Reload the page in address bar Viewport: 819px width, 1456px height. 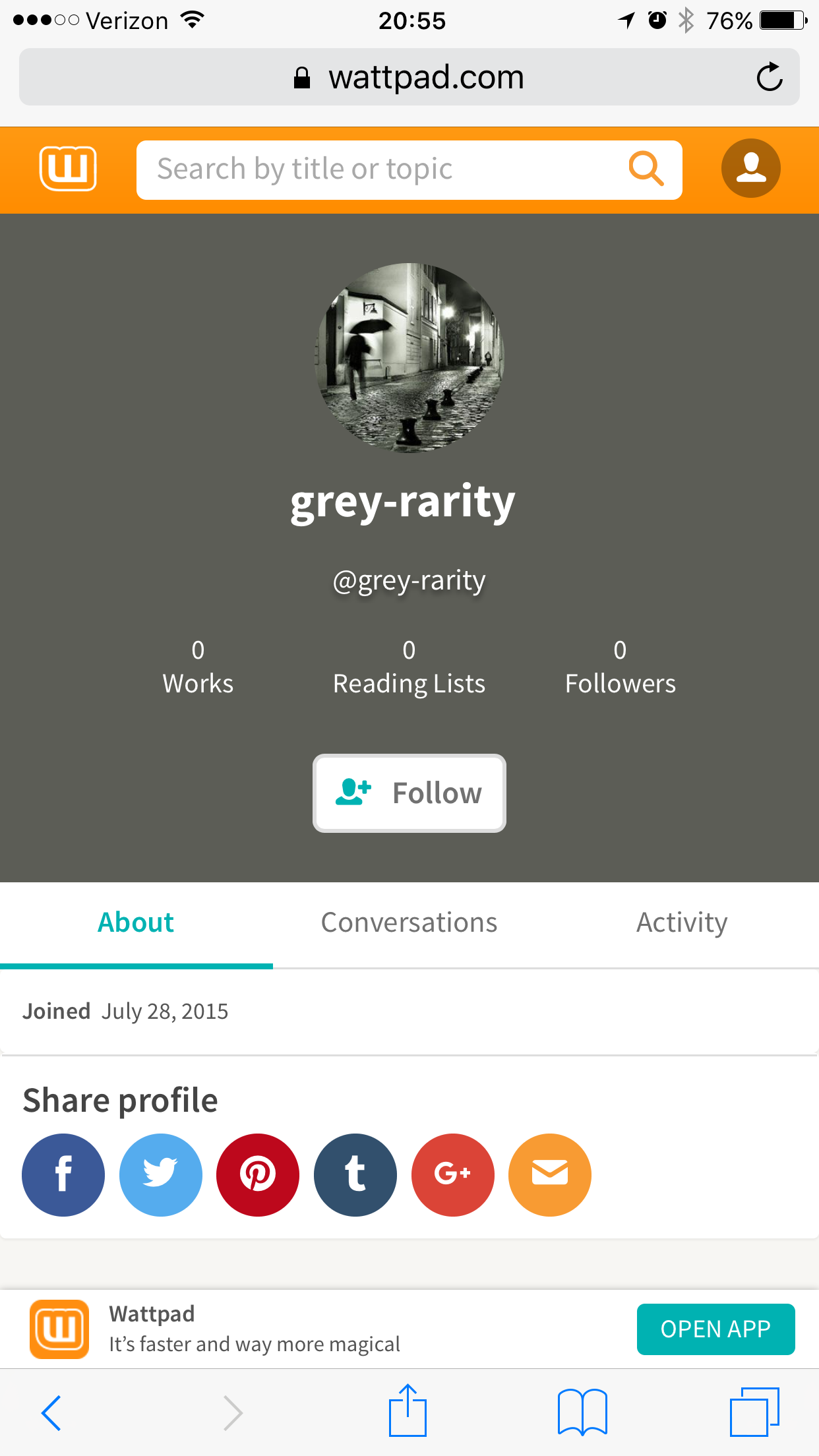tap(769, 77)
